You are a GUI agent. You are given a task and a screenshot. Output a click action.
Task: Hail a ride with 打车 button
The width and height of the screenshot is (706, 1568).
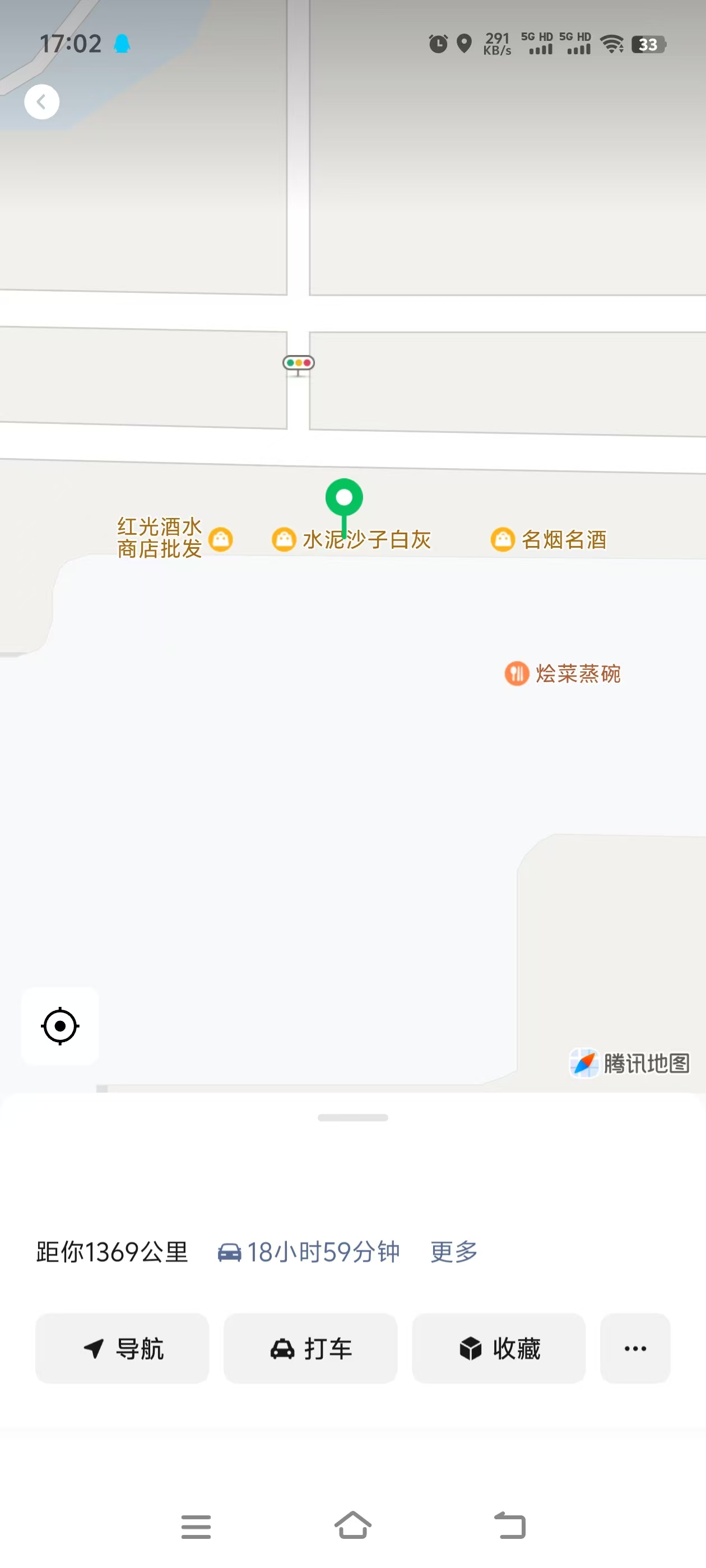click(x=310, y=1348)
